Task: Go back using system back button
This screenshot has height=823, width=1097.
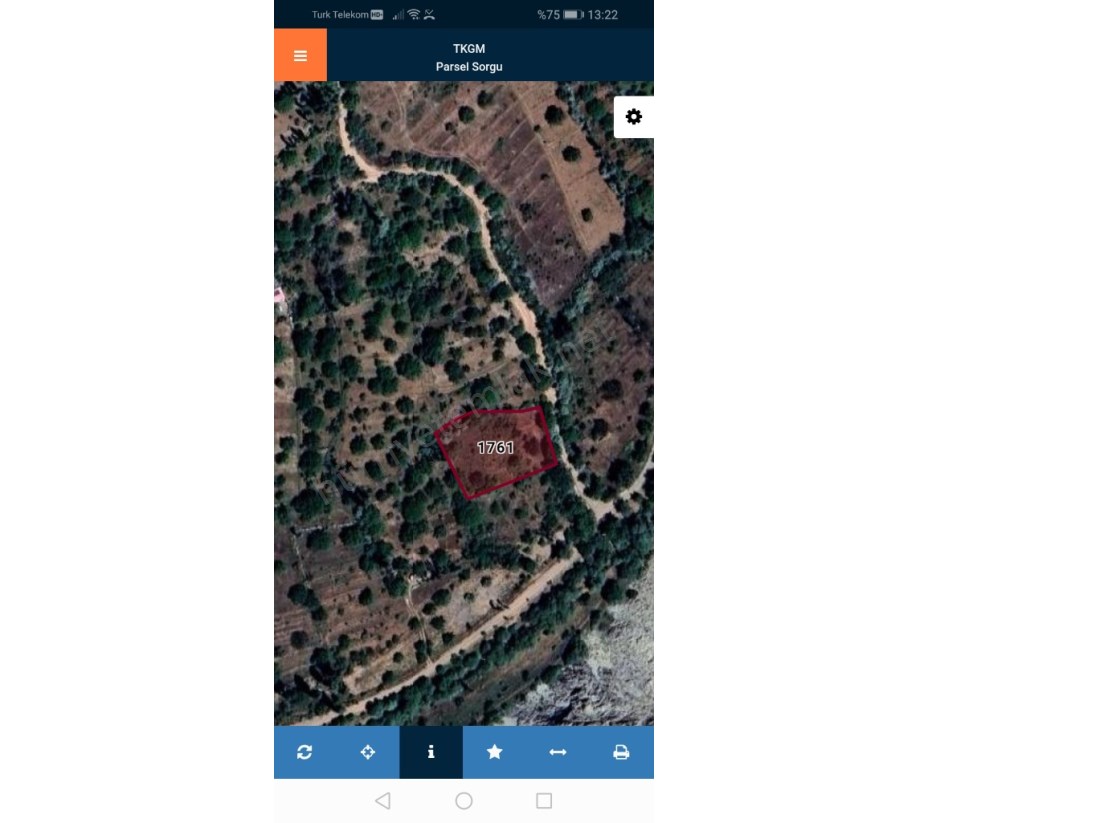Action: click(x=382, y=801)
